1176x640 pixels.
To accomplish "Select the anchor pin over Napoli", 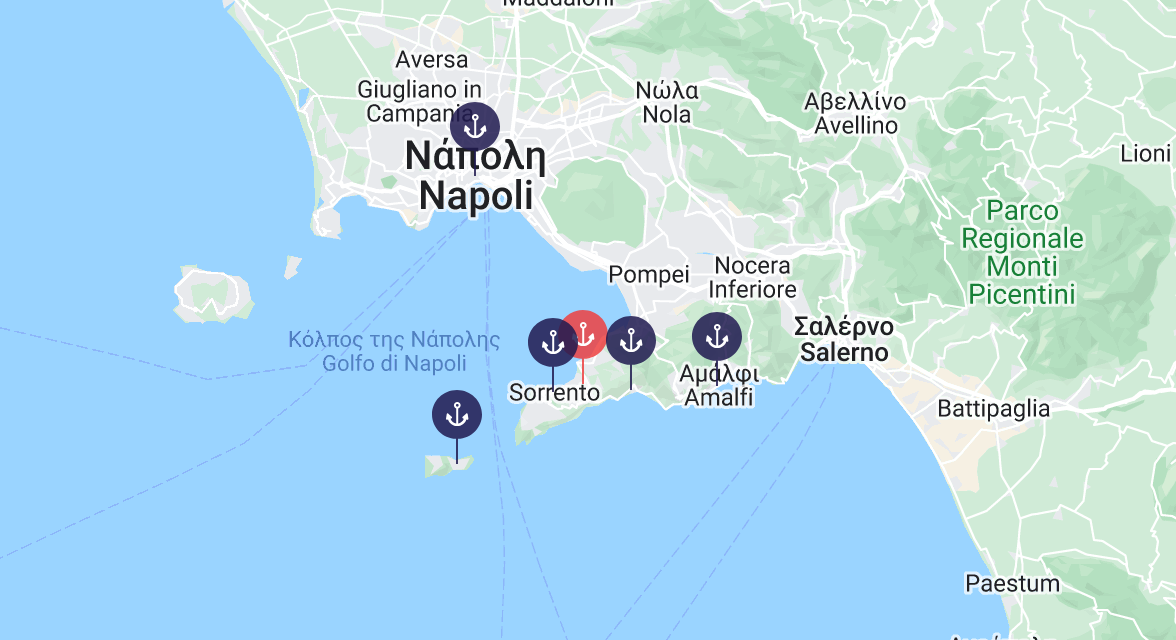I will click(x=475, y=127).
